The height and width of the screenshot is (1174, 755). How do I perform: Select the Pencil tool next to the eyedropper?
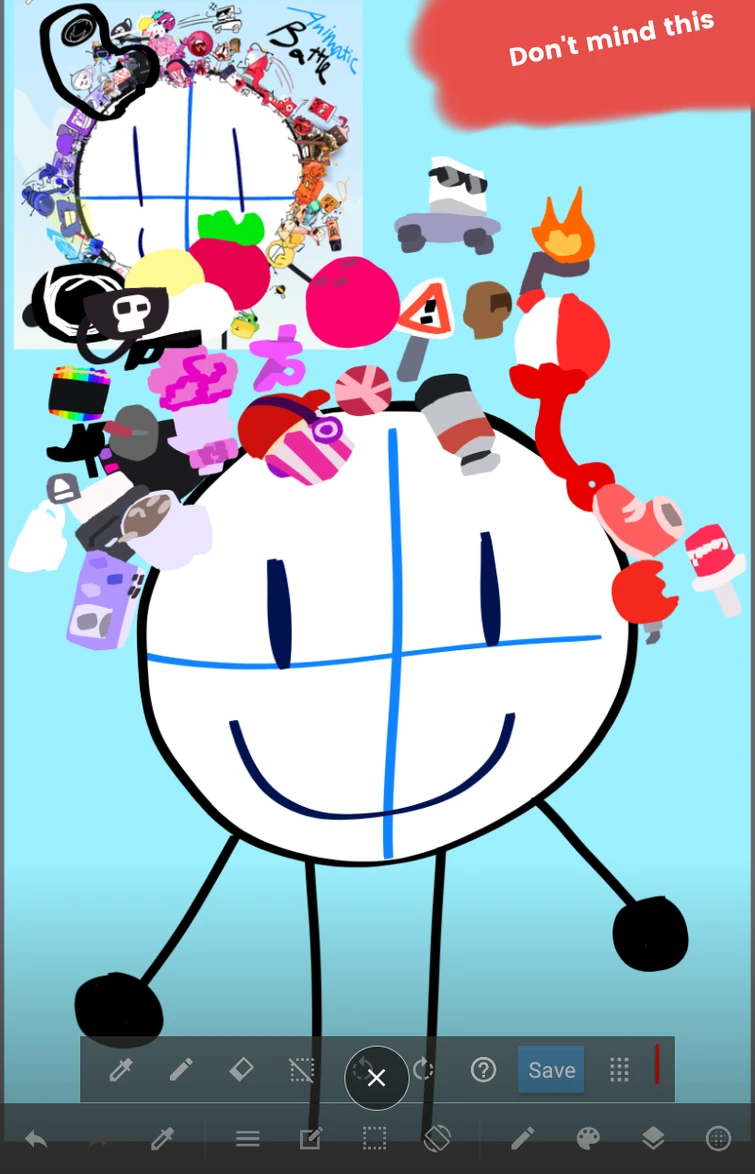181,1069
